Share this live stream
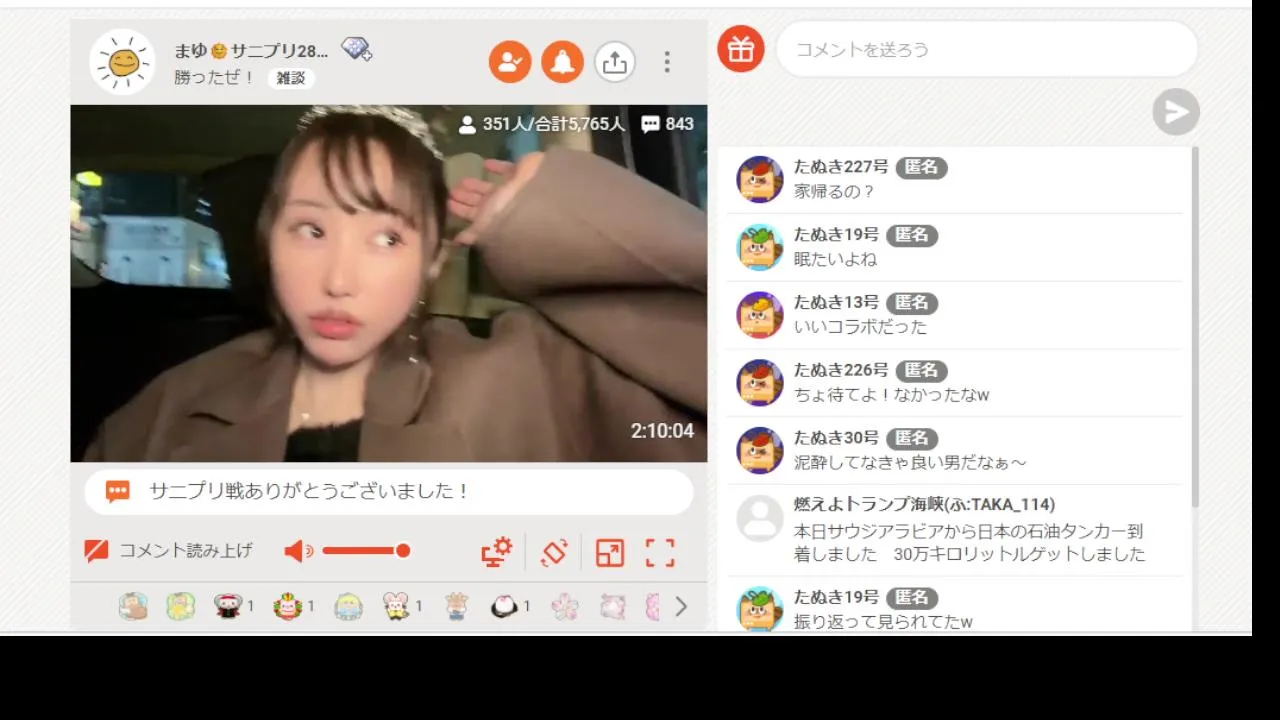1280x720 pixels. coord(615,62)
